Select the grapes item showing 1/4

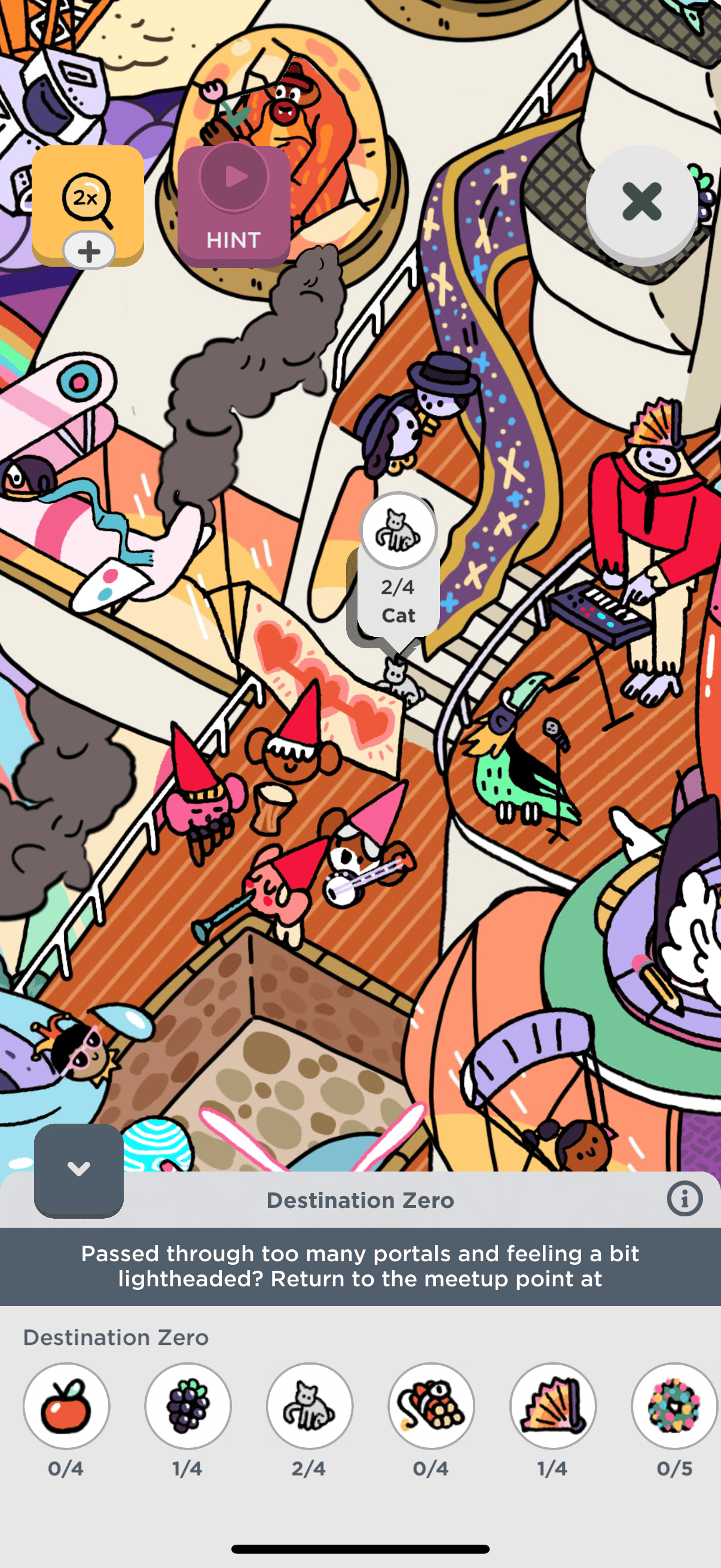tap(188, 1405)
